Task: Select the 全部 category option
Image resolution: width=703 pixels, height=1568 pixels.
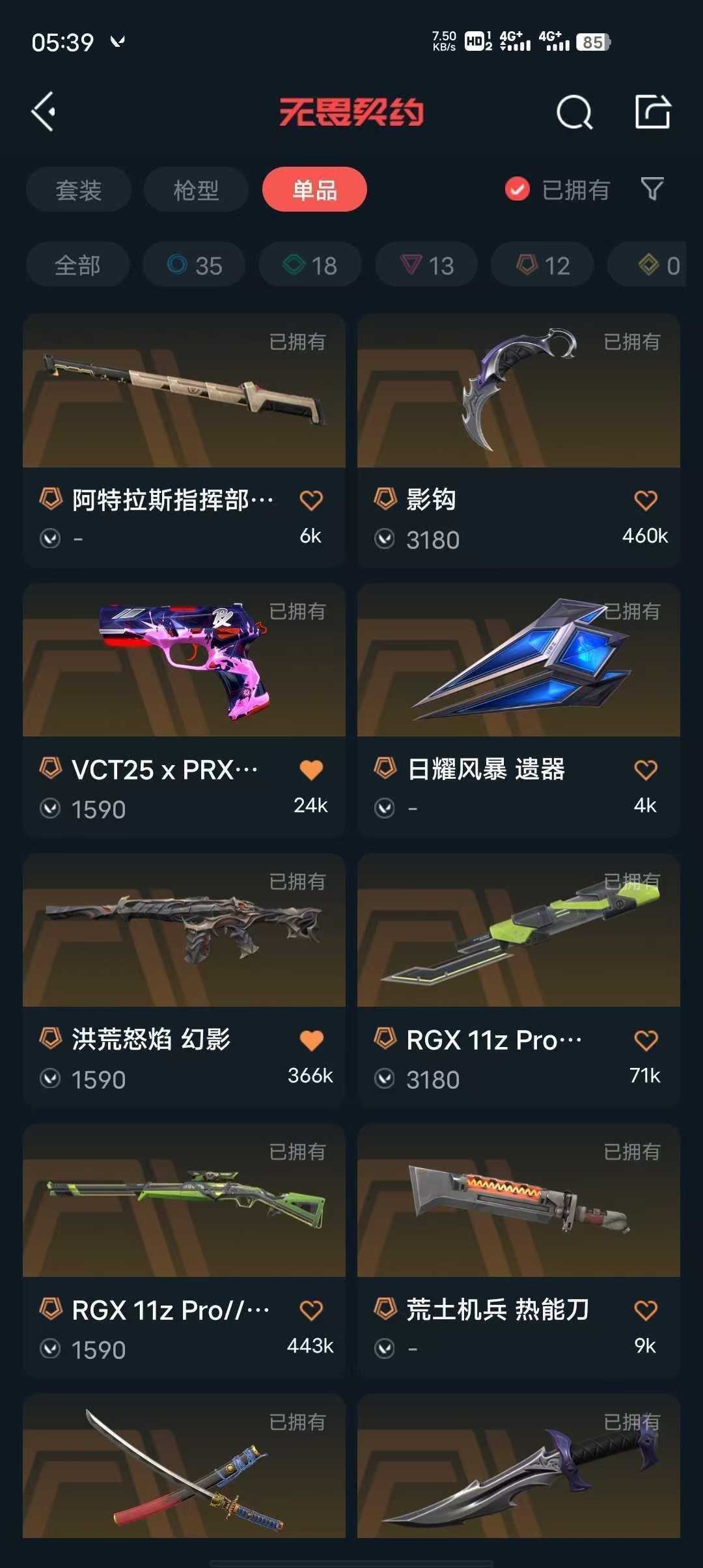Action: pos(77,264)
